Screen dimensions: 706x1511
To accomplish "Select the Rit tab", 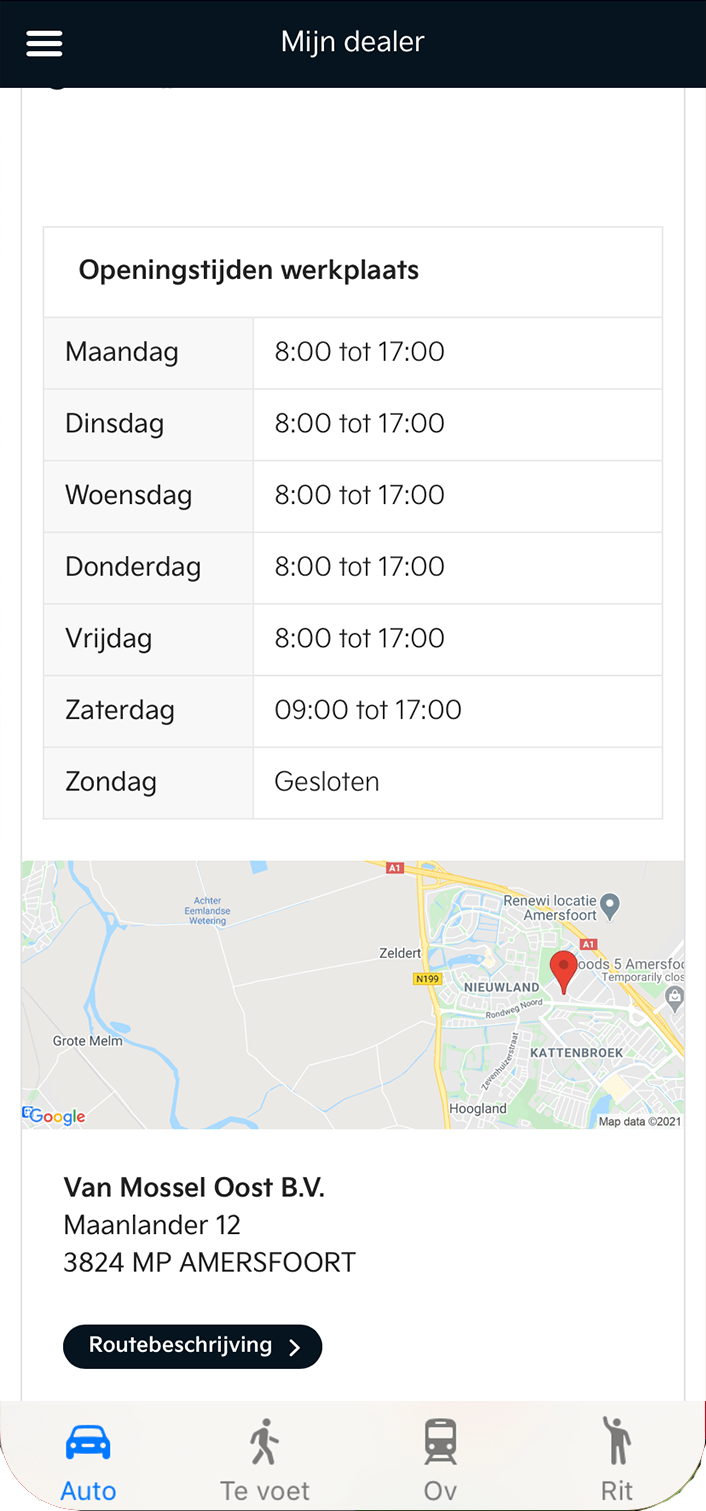I will (617, 1461).
